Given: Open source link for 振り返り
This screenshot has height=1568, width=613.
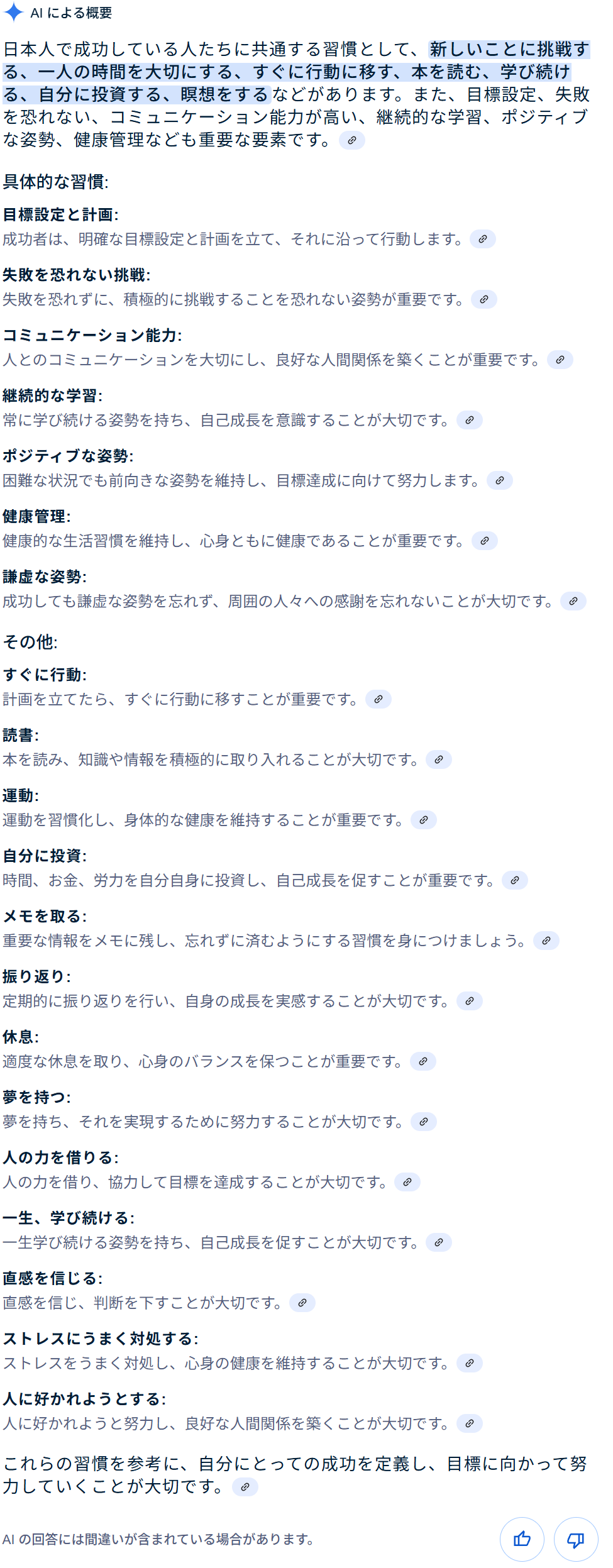Looking at the screenshot, I should [x=469, y=1001].
